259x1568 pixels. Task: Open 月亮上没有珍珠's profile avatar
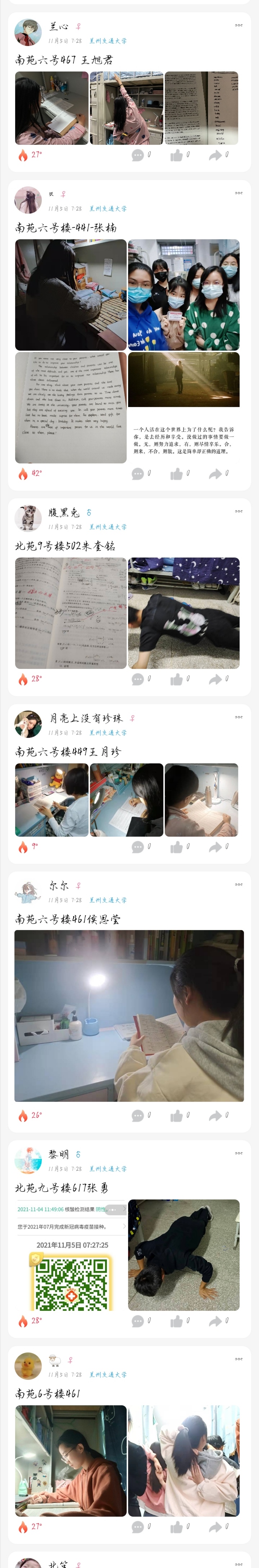tap(28, 724)
